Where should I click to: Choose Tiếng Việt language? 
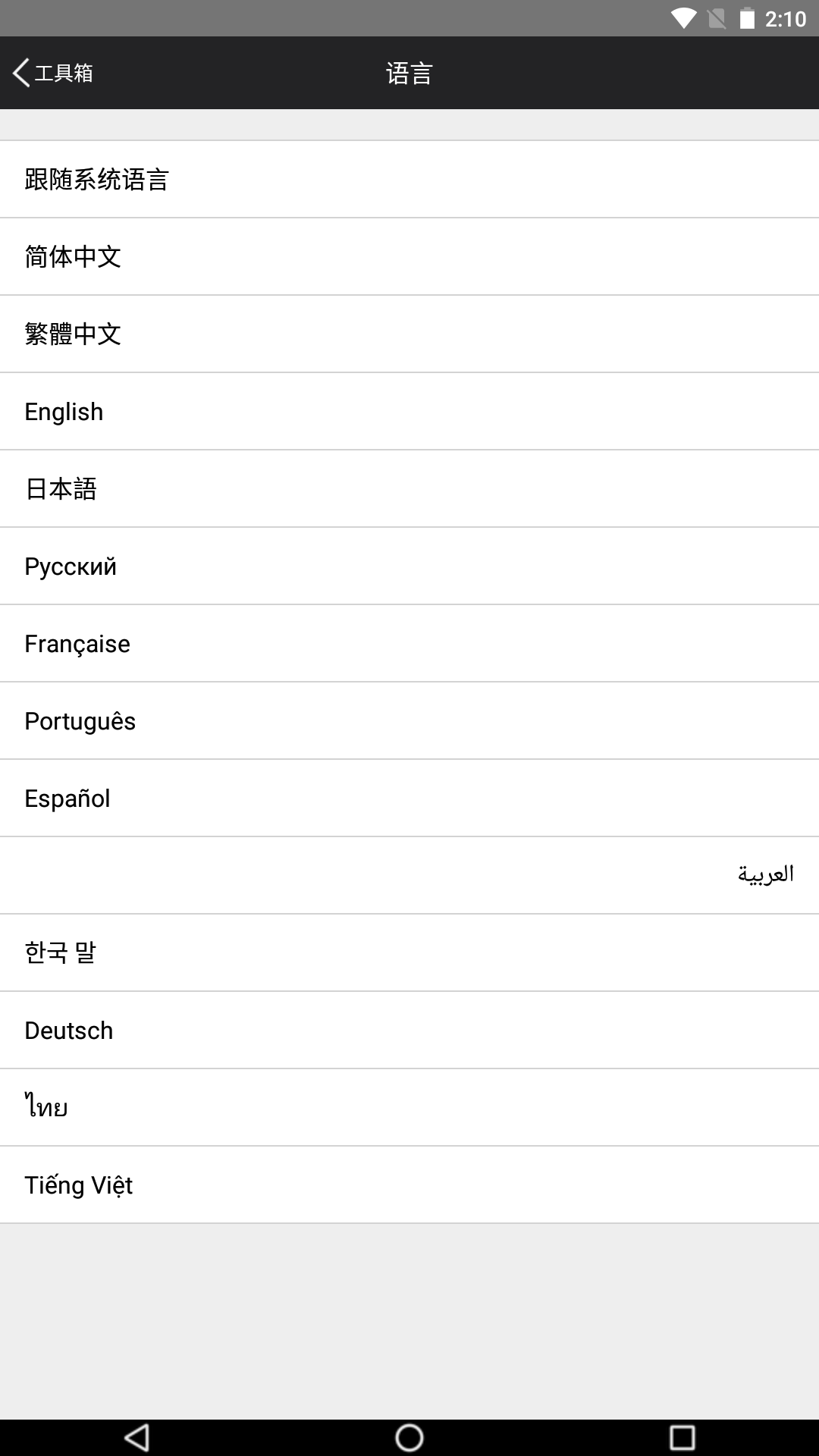[409, 1185]
